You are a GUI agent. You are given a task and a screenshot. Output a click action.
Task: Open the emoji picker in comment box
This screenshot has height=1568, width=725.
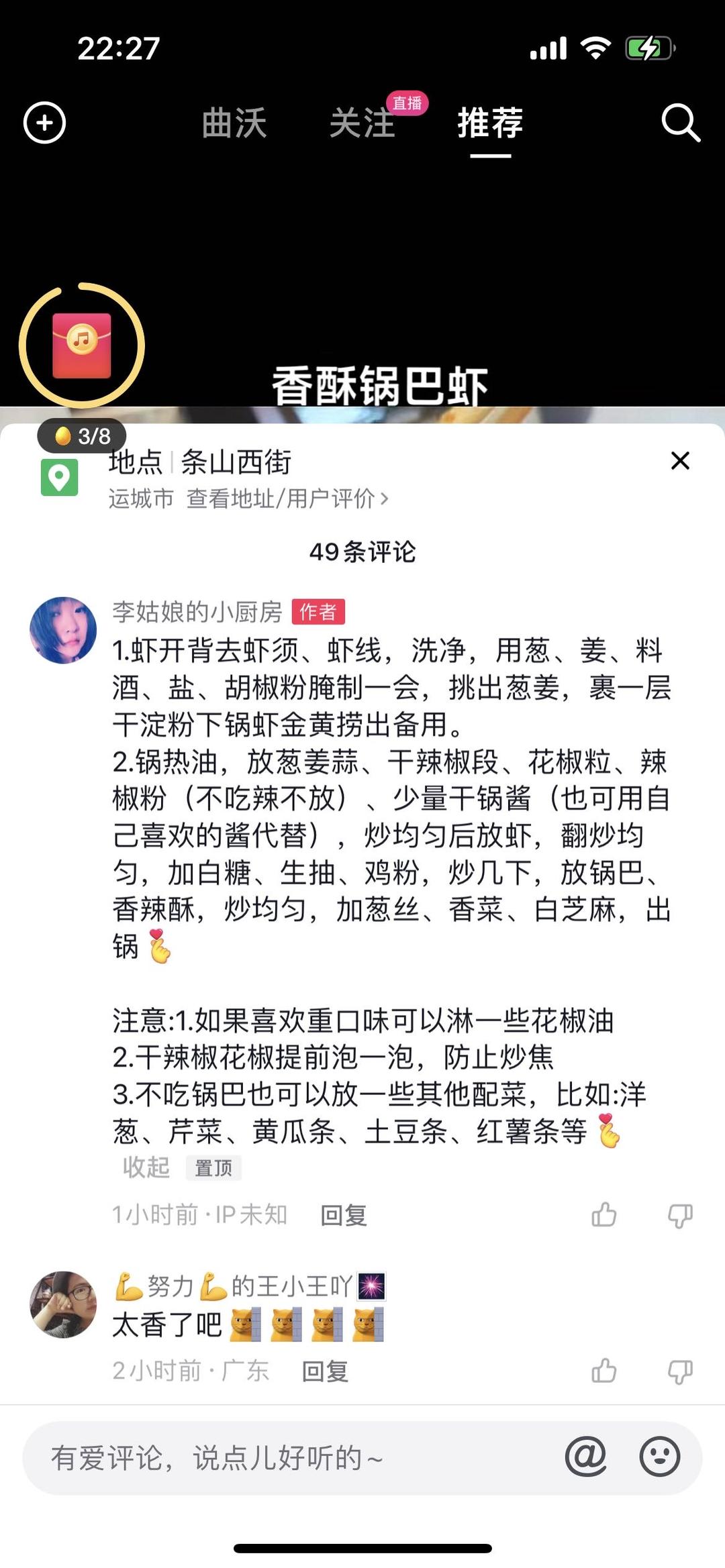coord(660,1457)
